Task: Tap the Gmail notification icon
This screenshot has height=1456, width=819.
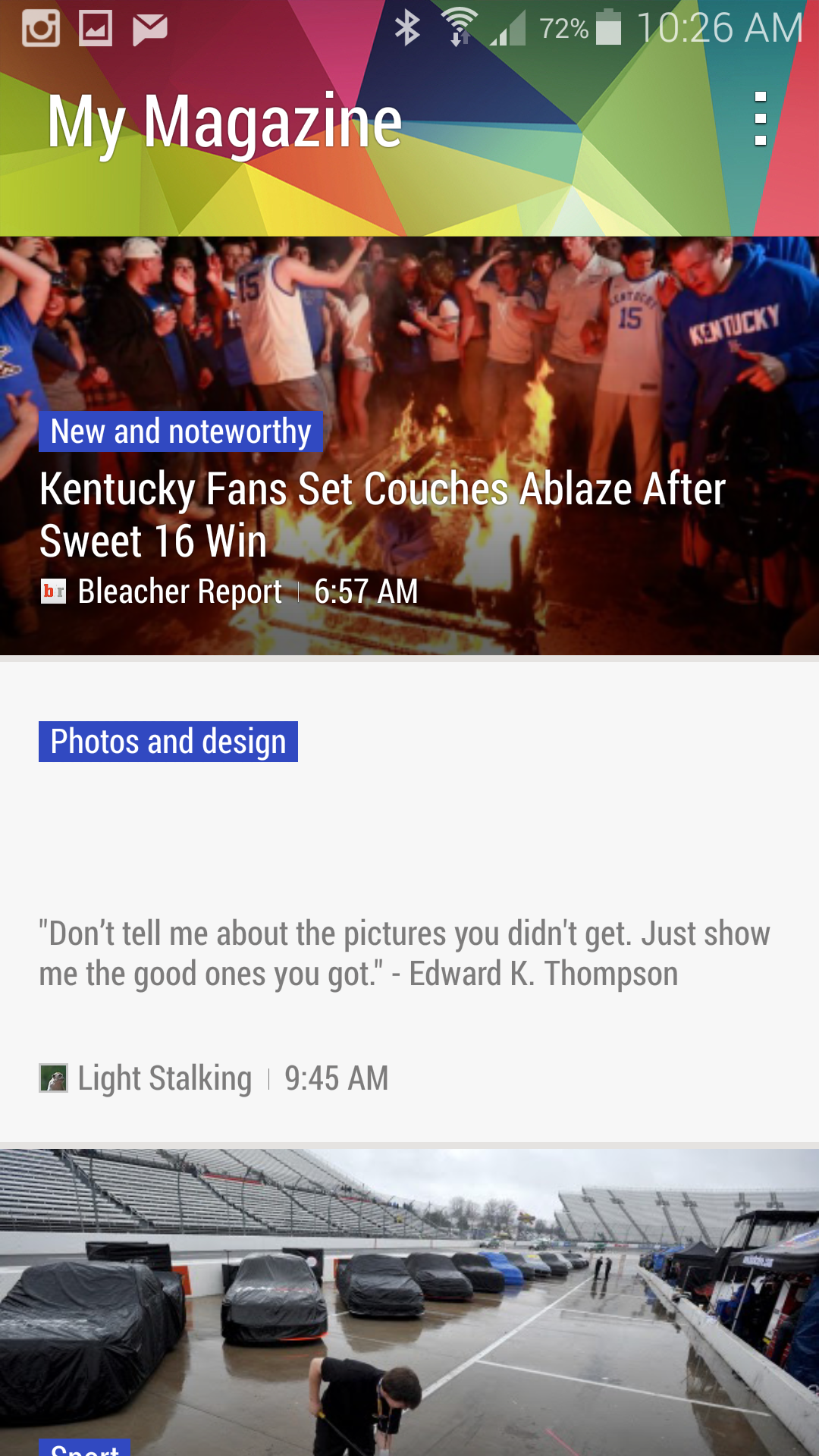Action: 149,29
